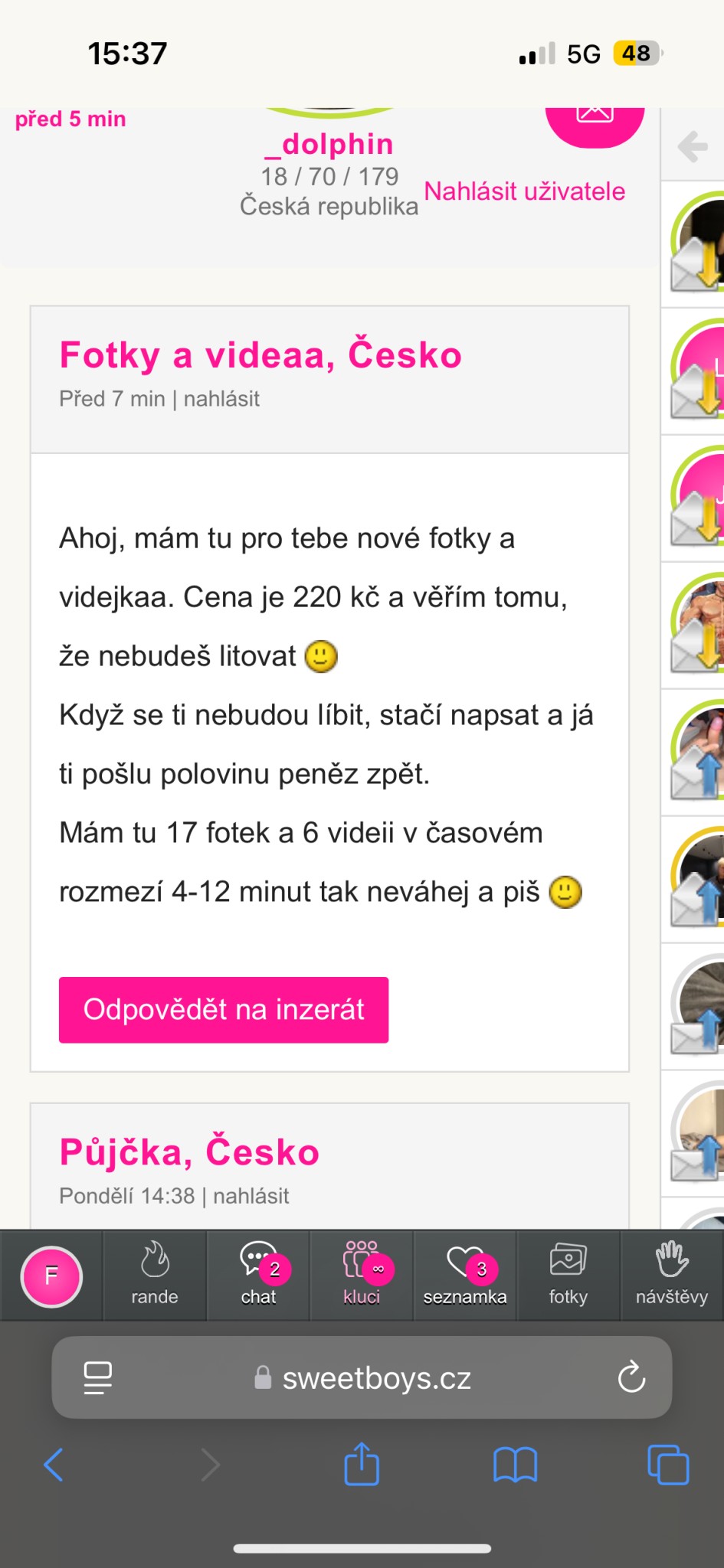Send message via pink envelope button
724x1568 pixels.
click(x=595, y=121)
